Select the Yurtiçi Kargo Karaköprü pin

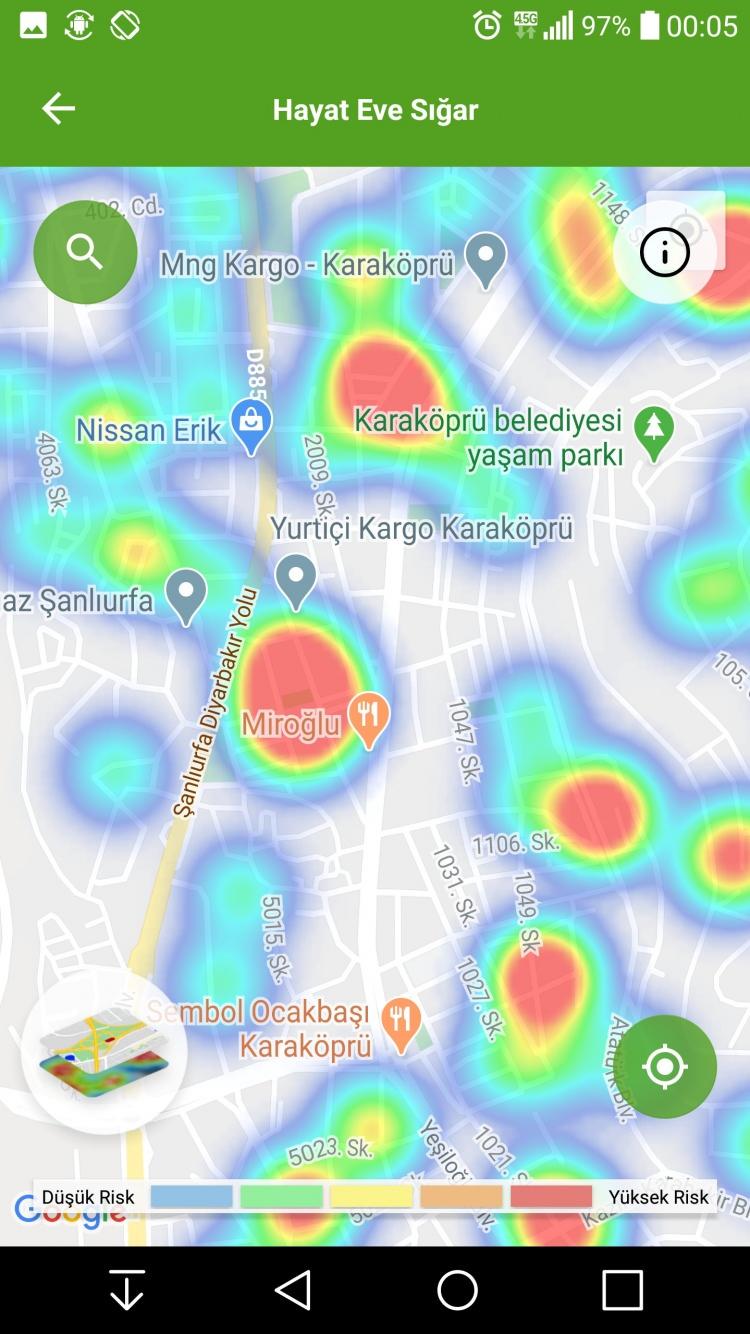[296, 580]
